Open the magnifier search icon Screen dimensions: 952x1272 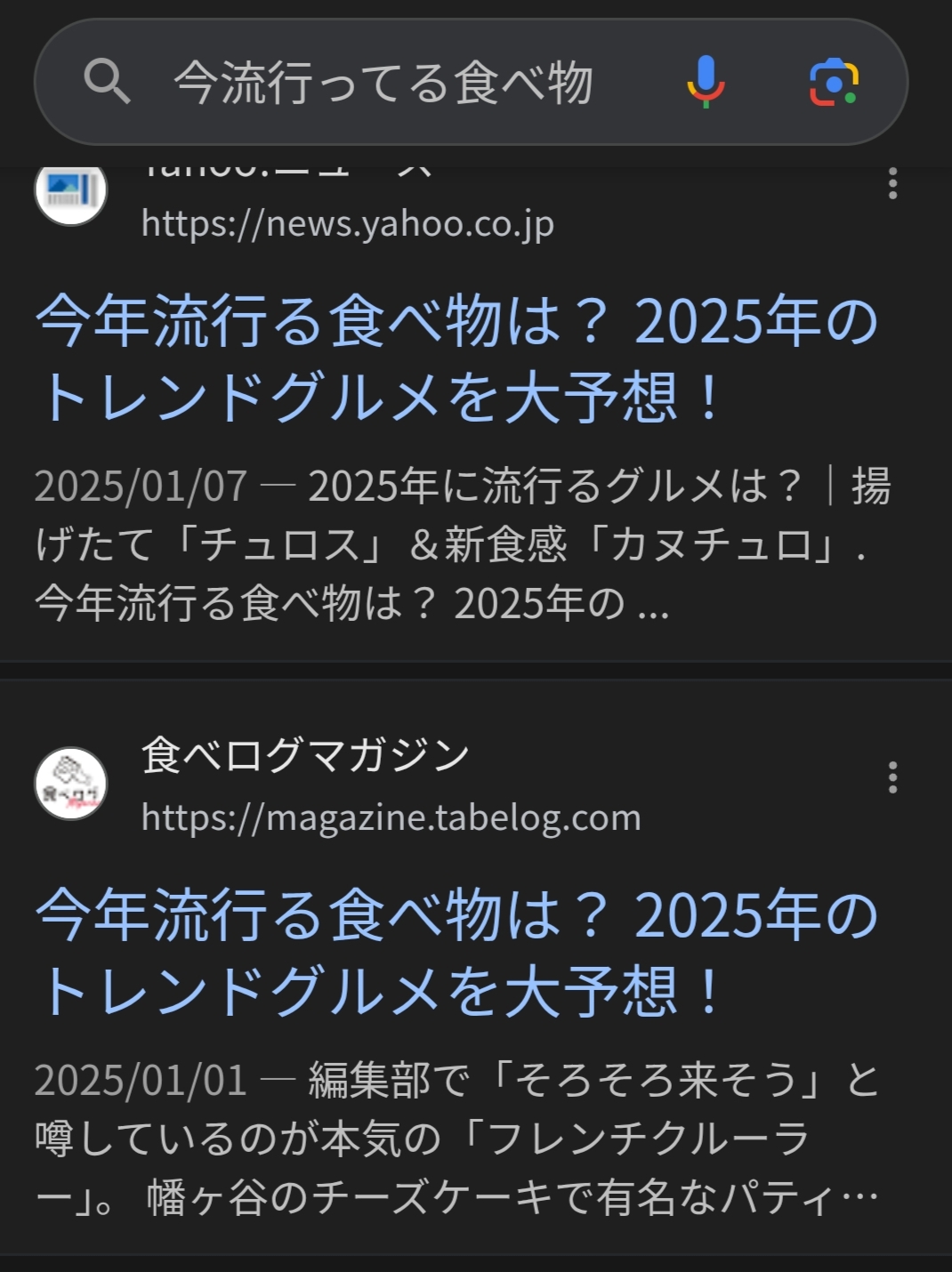(108, 82)
